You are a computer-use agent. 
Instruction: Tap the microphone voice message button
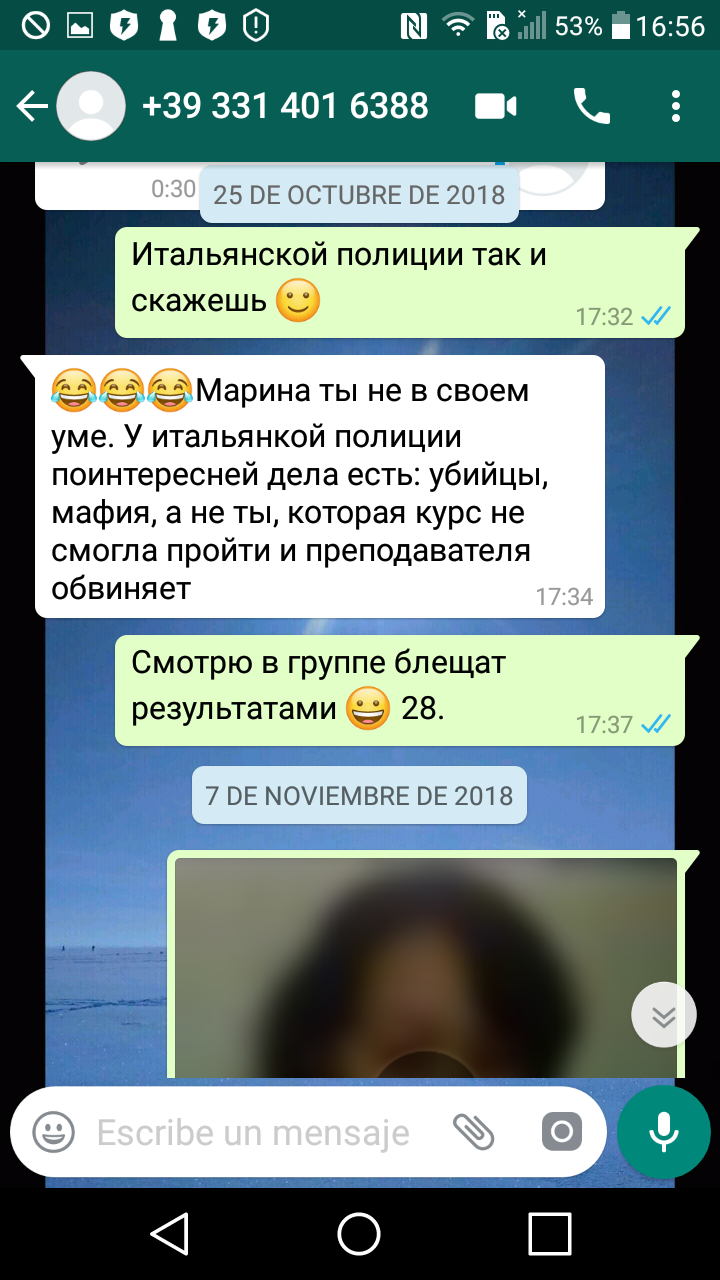[664, 1132]
